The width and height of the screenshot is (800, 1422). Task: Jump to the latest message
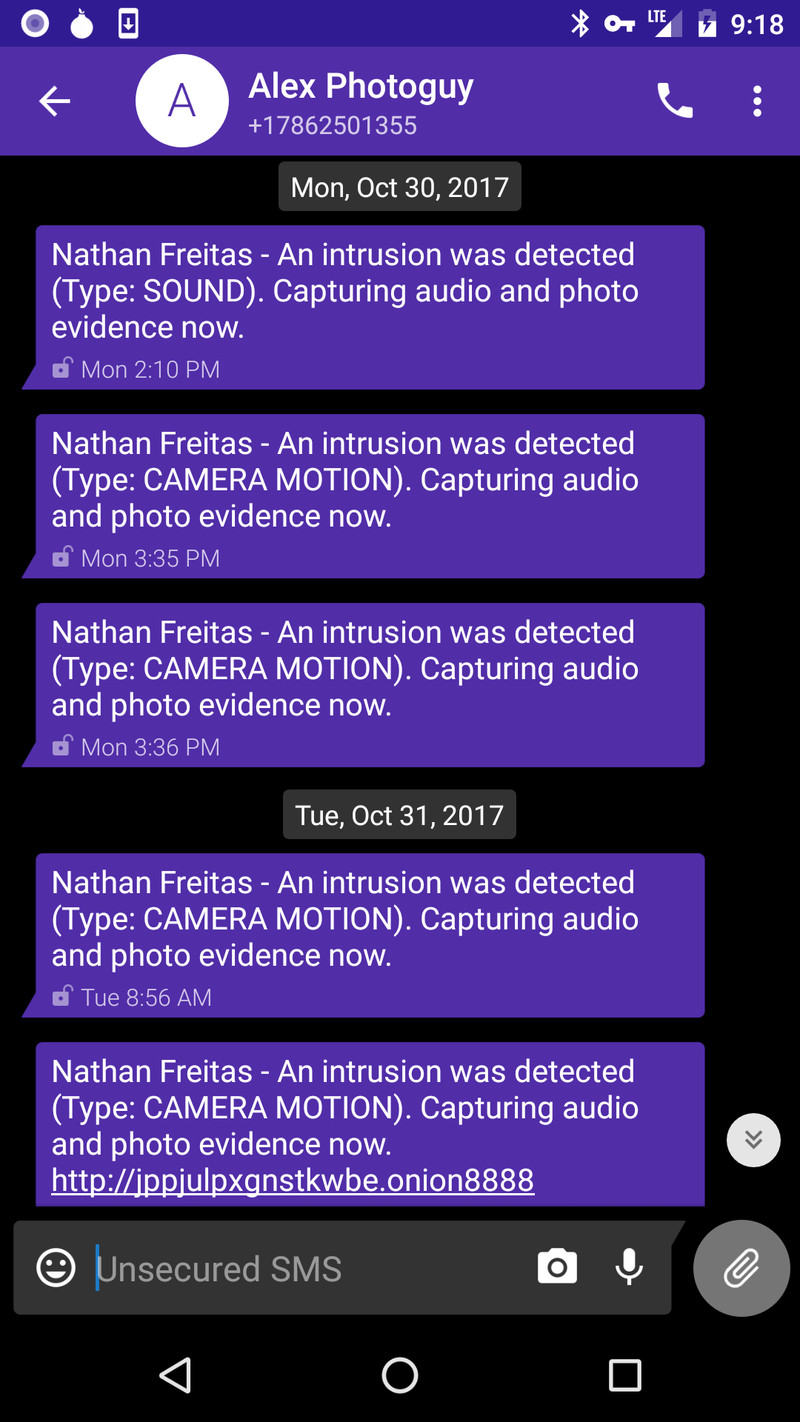[x=753, y=1140]
